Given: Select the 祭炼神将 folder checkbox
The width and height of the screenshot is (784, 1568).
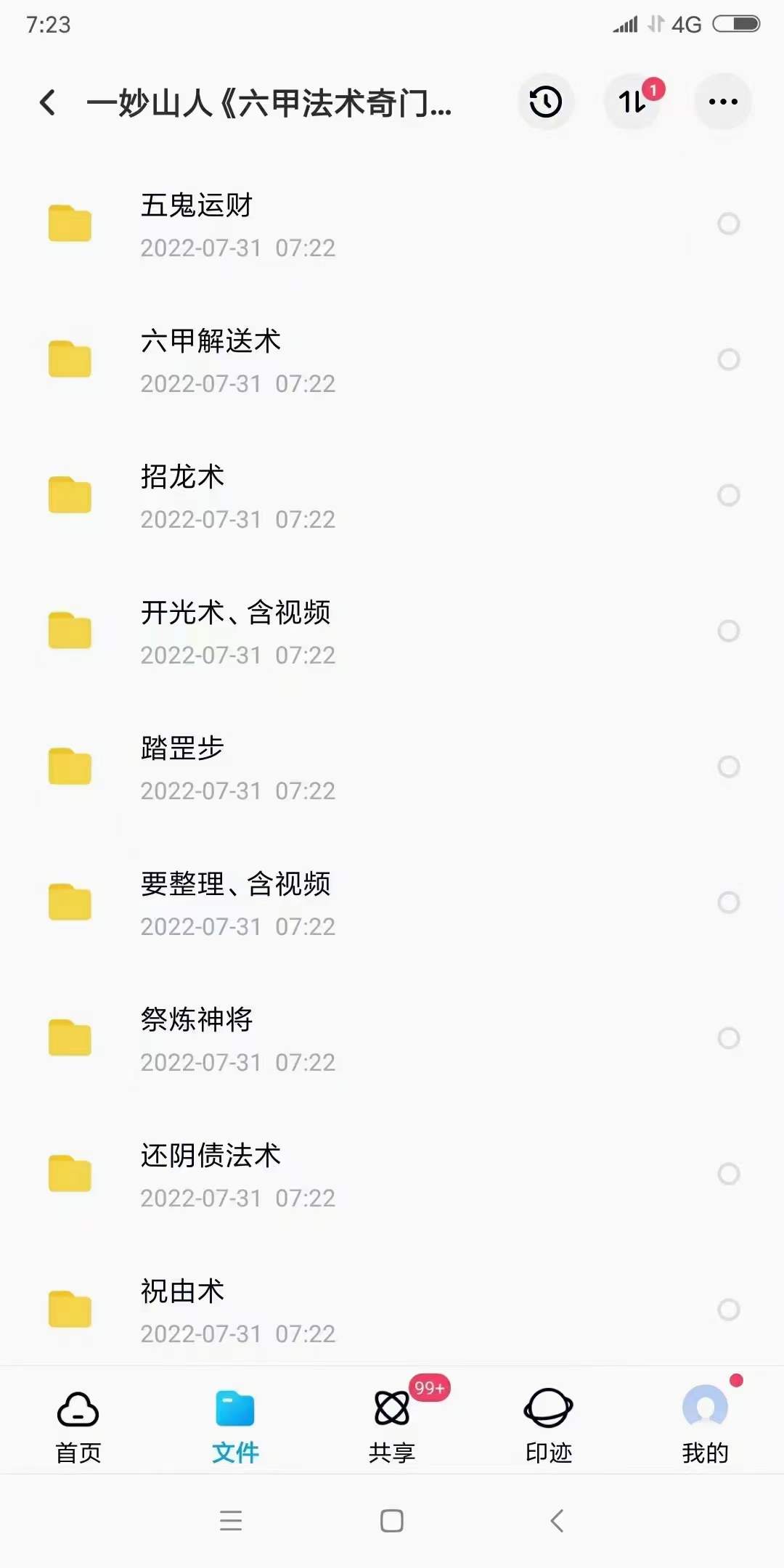Looking at the screenshot, I should tap(729, 1038).
